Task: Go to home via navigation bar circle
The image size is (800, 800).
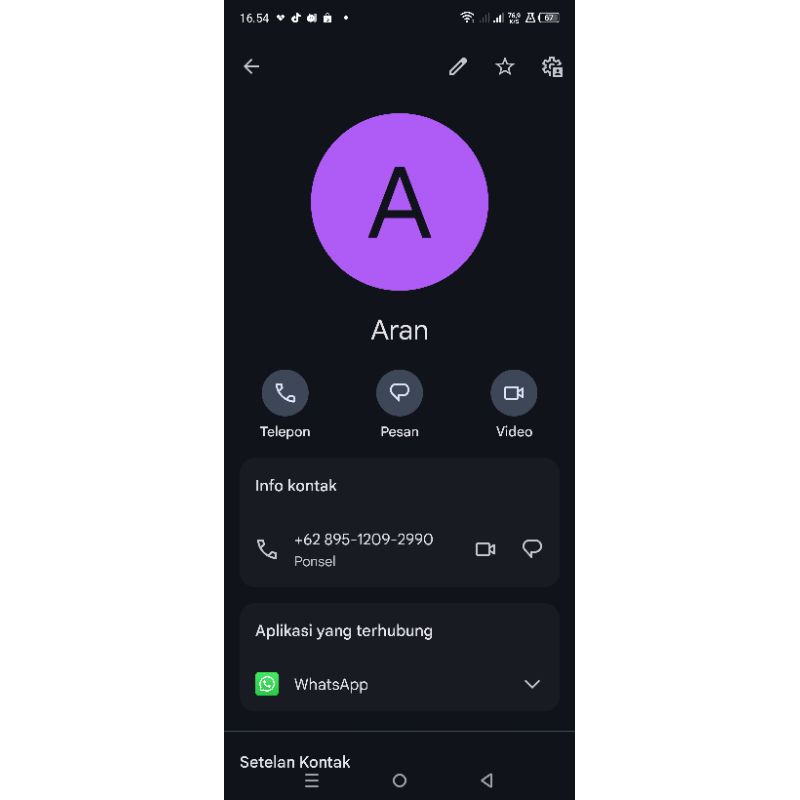Action: [x=399, y=780]
